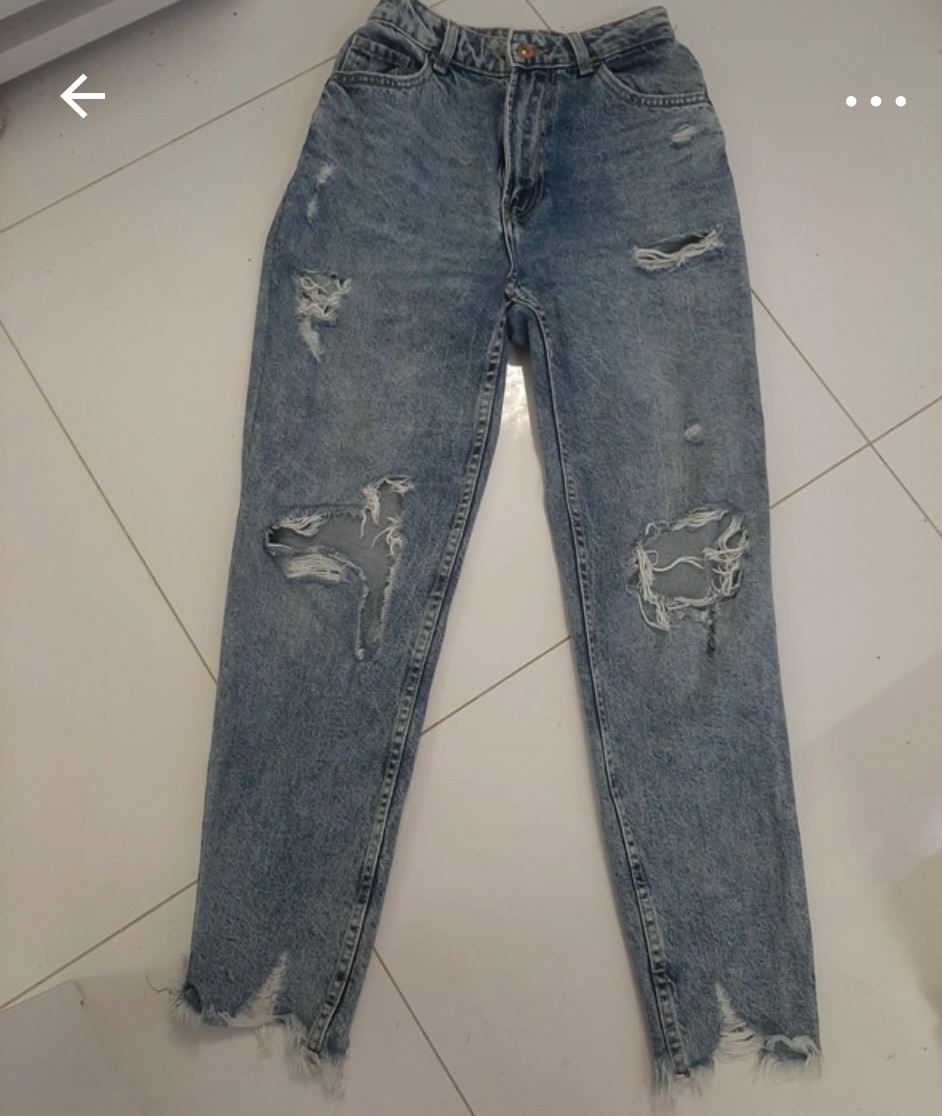Go back using the arrow icon
This screenshot has width=942, height=1116.
click(x=82, y=97)
